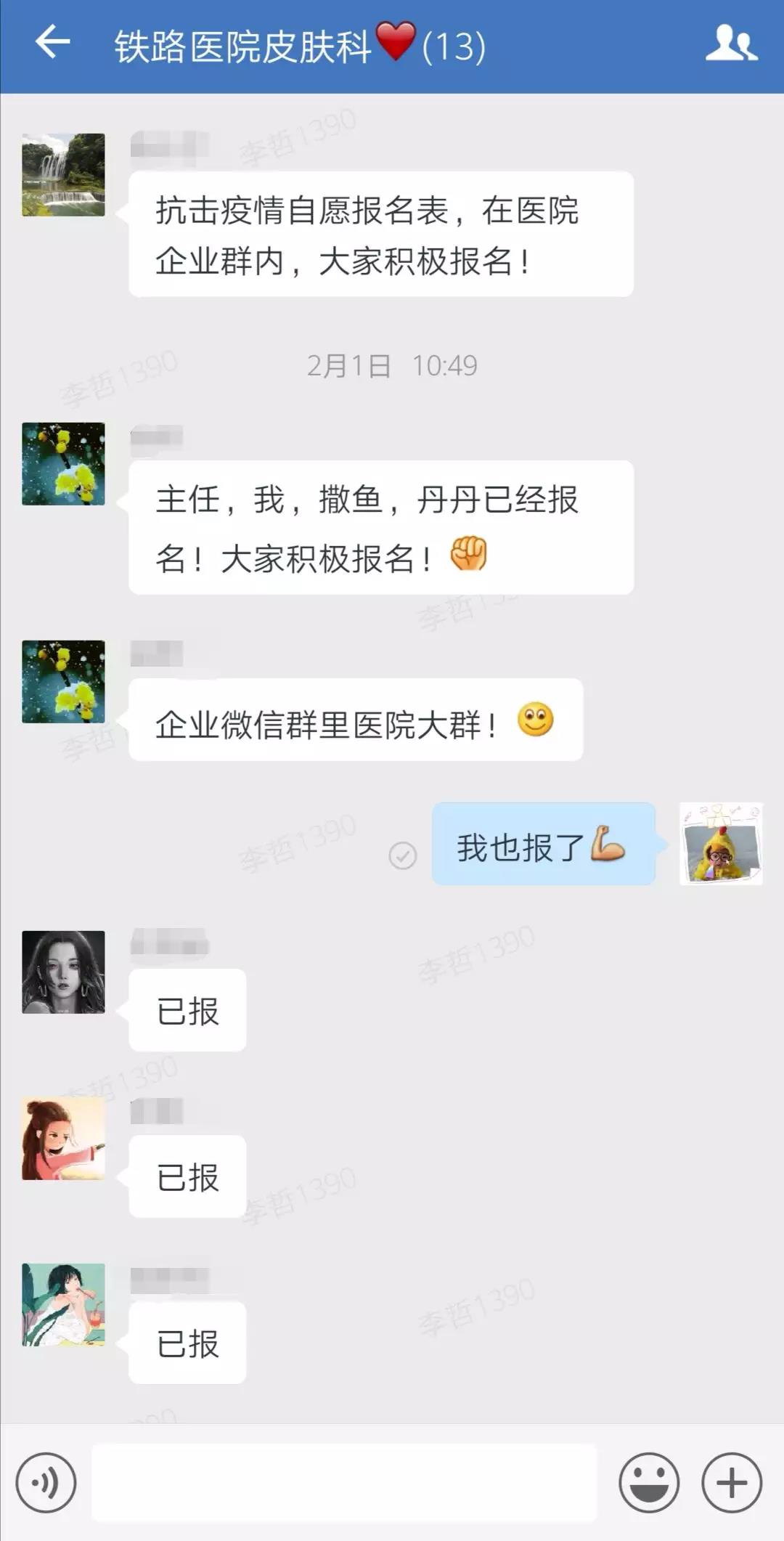Focus the message text field

344,1482
